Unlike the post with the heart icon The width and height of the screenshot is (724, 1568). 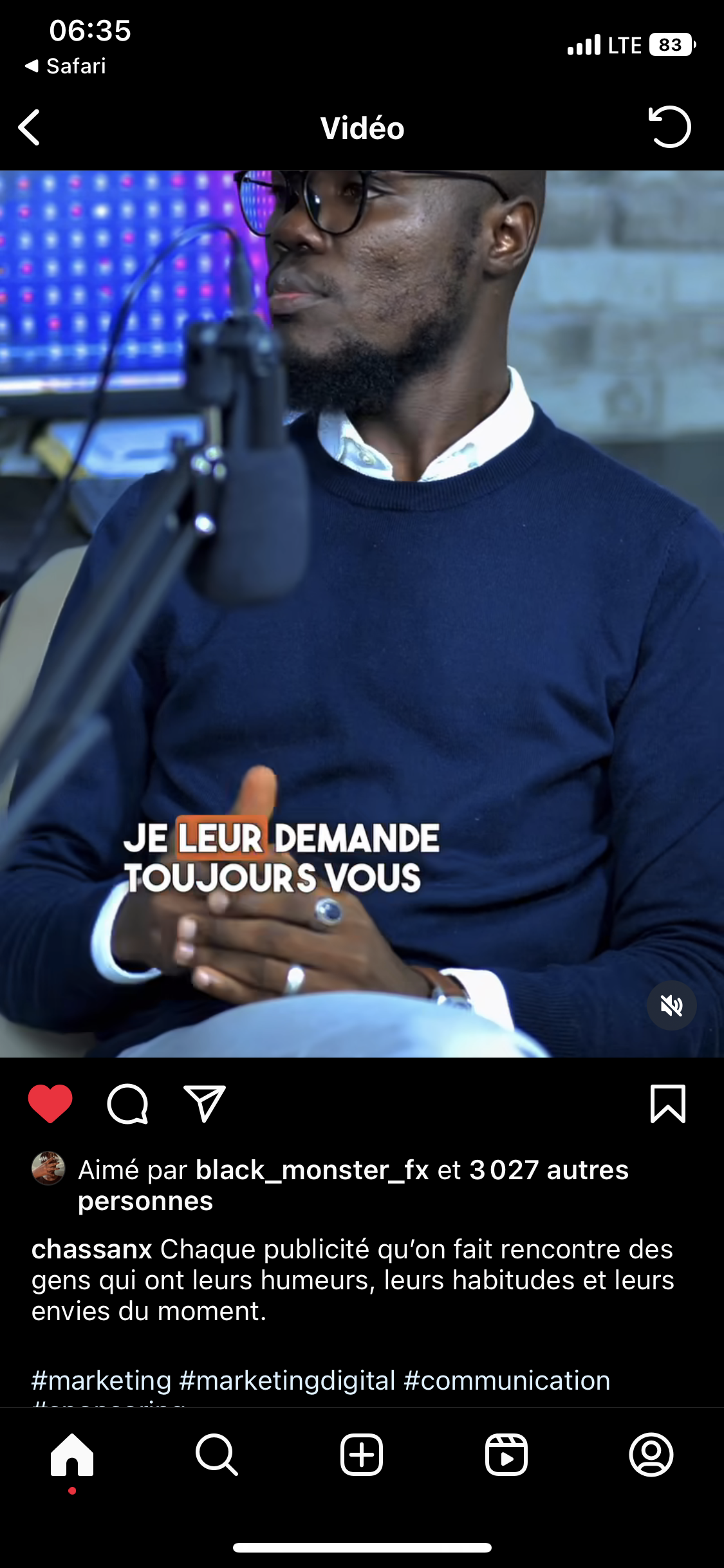pyautogui.click(x=50, y=1103)
